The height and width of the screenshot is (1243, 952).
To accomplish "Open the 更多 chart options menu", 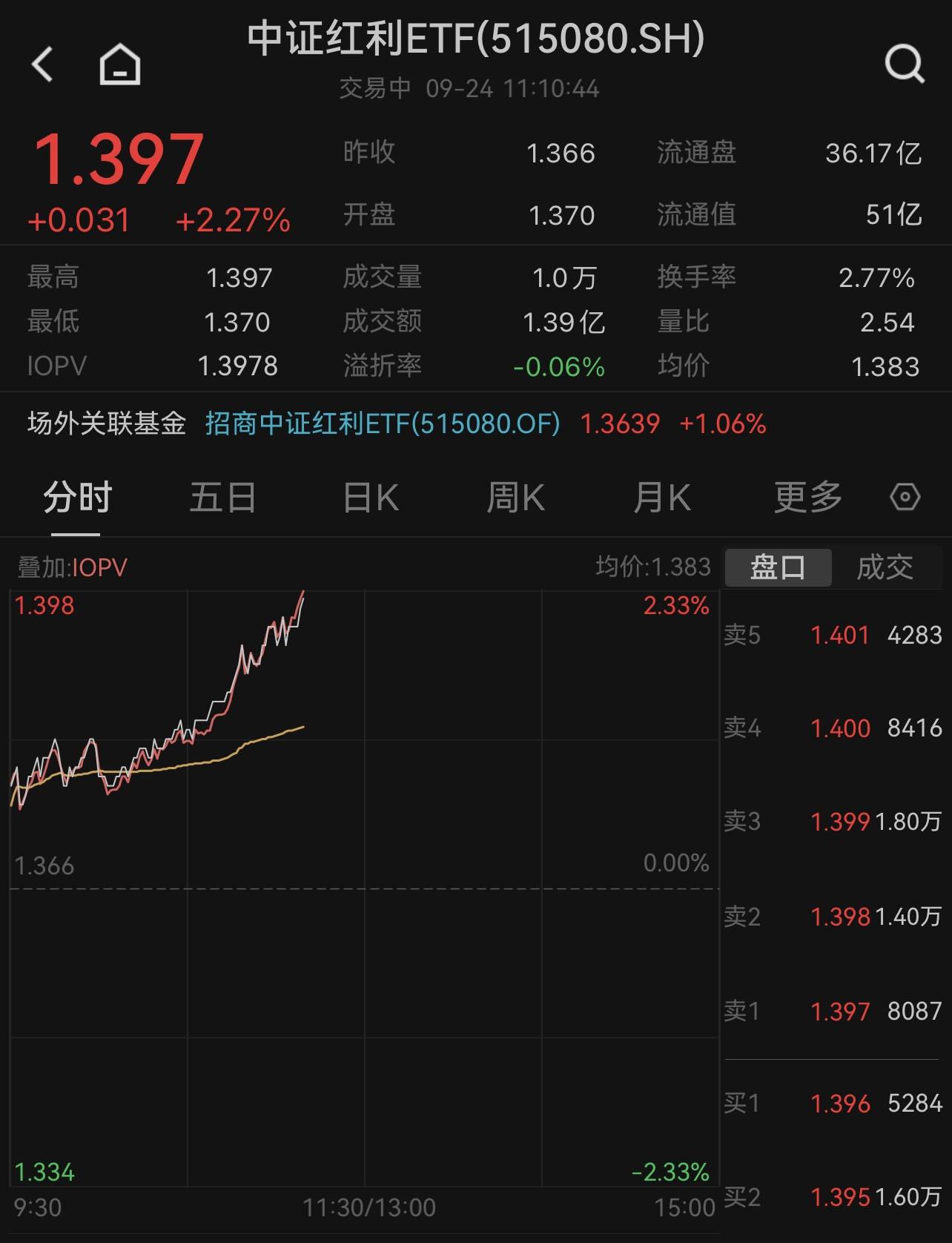I will tap(809, 498).
